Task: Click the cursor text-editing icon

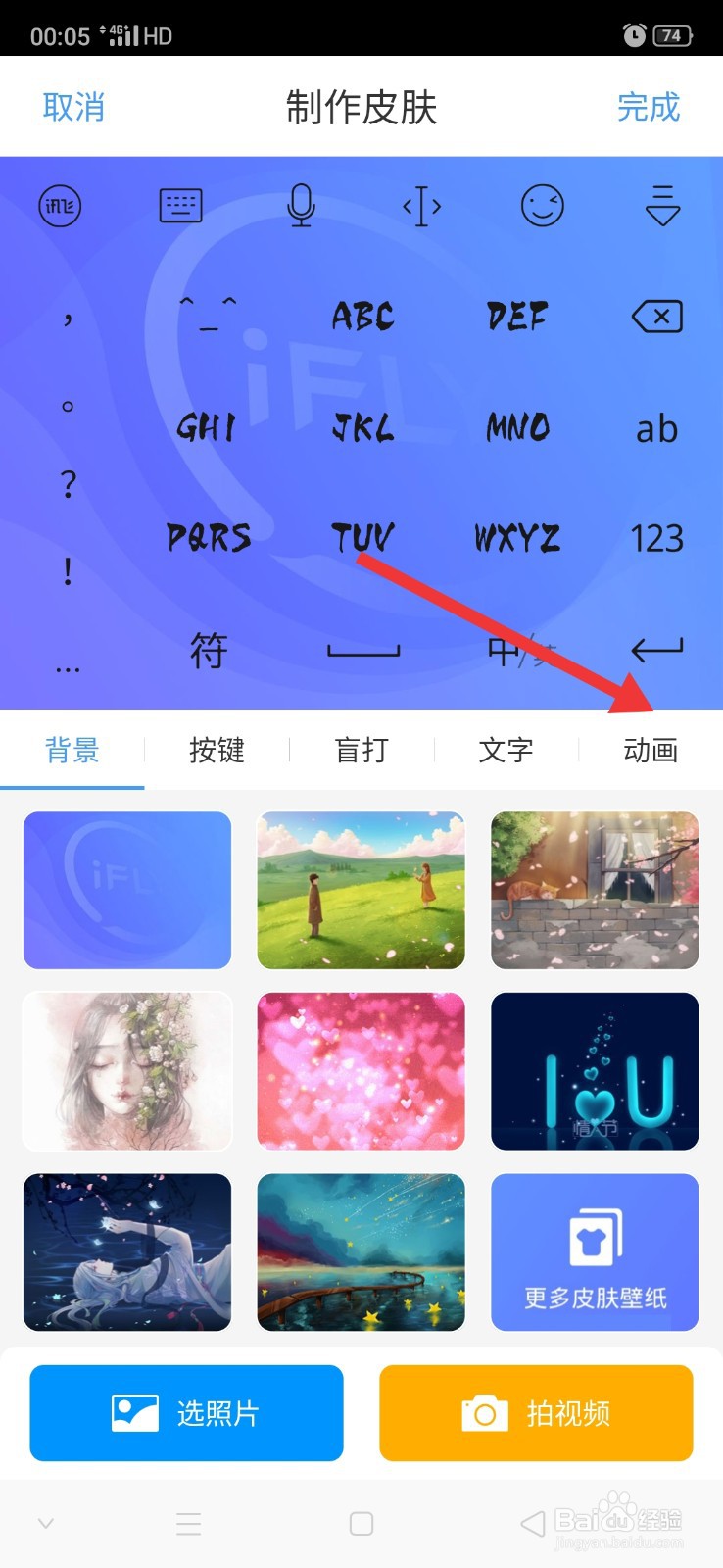Action: [421, 207]
